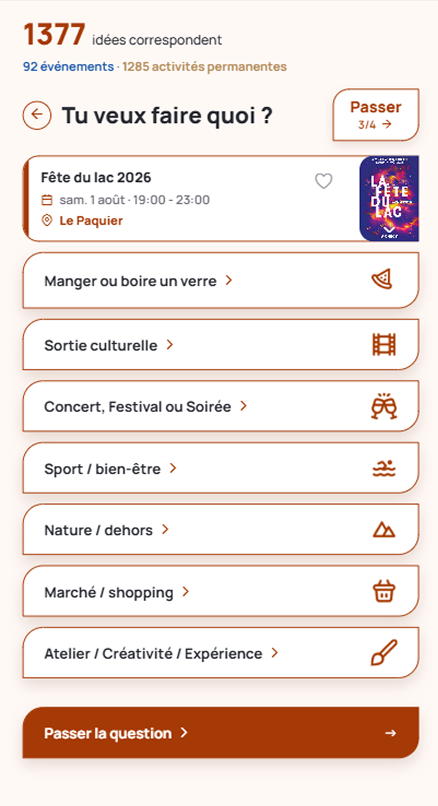Favorite the Fête du lac 2026 event
This screenshot has height=806, width=438.
324,181
